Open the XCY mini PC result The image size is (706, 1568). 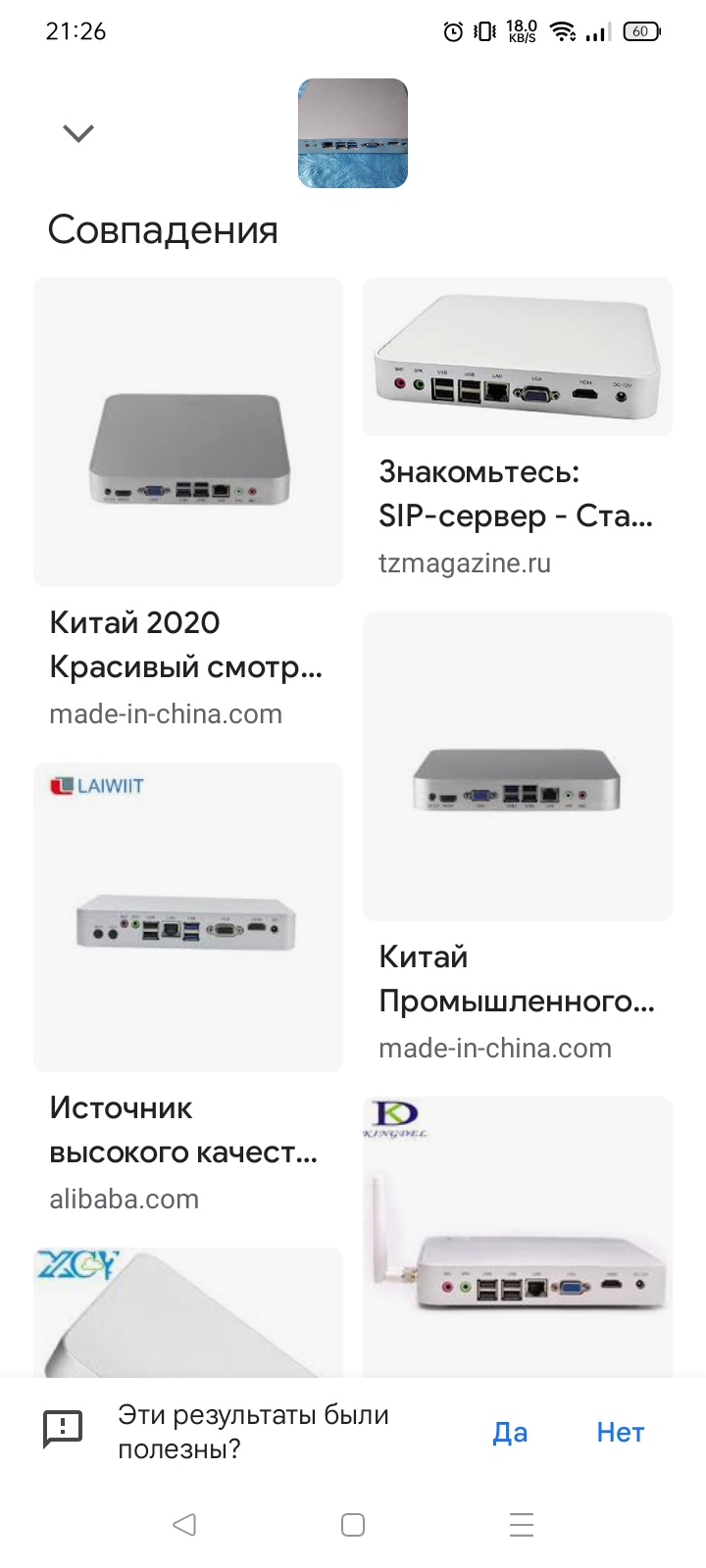(188, 1312)
